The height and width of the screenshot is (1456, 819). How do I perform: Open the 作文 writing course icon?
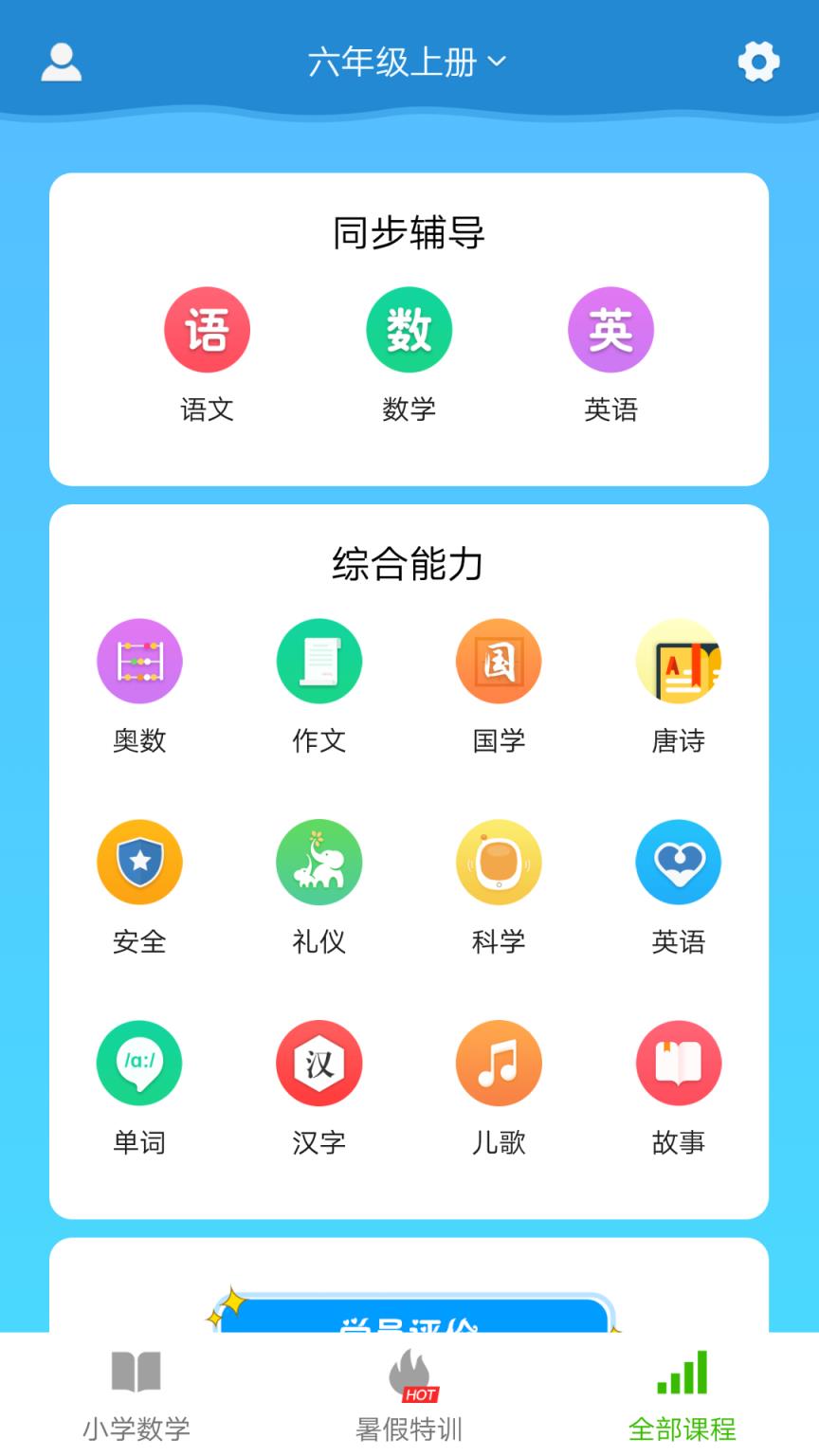[x=319, y=661]
